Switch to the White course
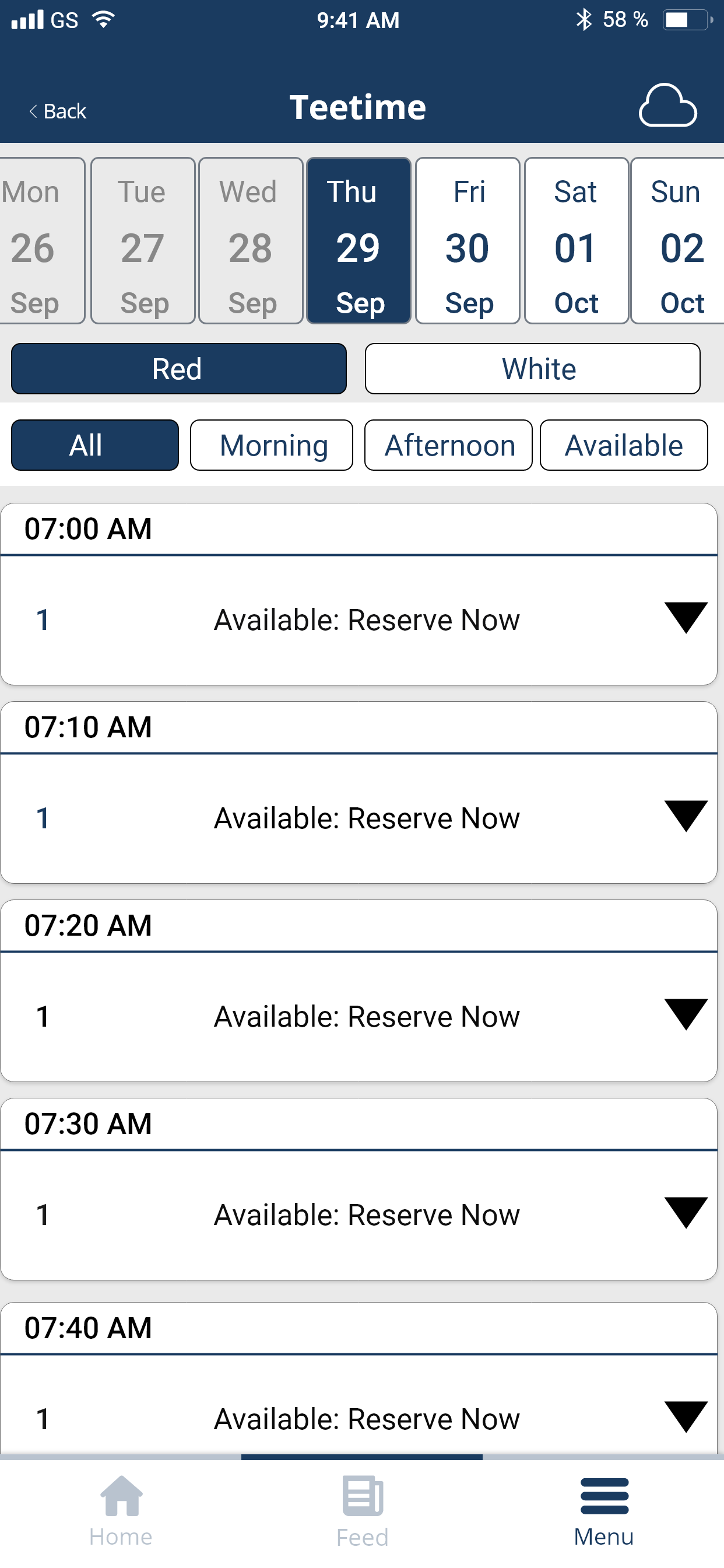724x1568 pixels. click(532, 369)
